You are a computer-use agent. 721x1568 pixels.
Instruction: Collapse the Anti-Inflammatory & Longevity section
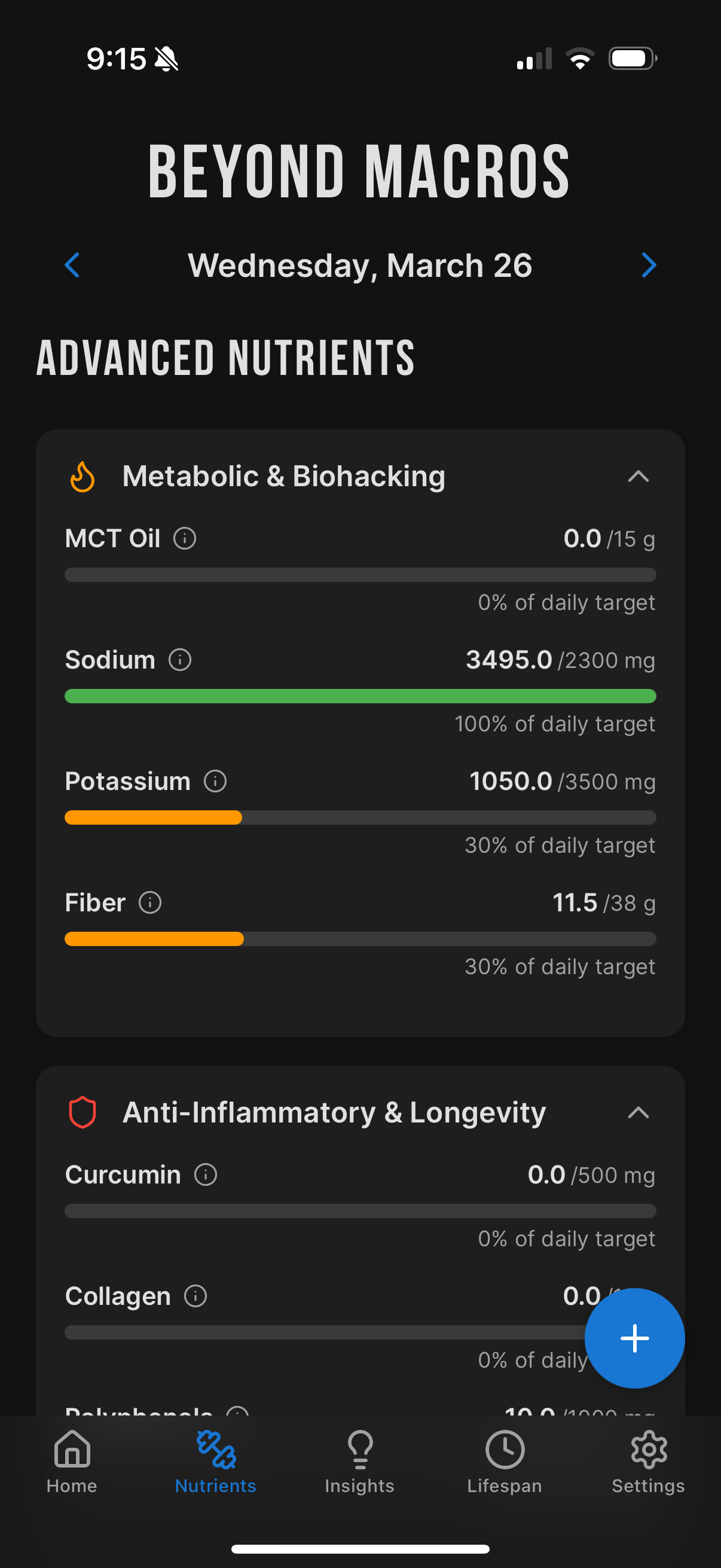638,1114
